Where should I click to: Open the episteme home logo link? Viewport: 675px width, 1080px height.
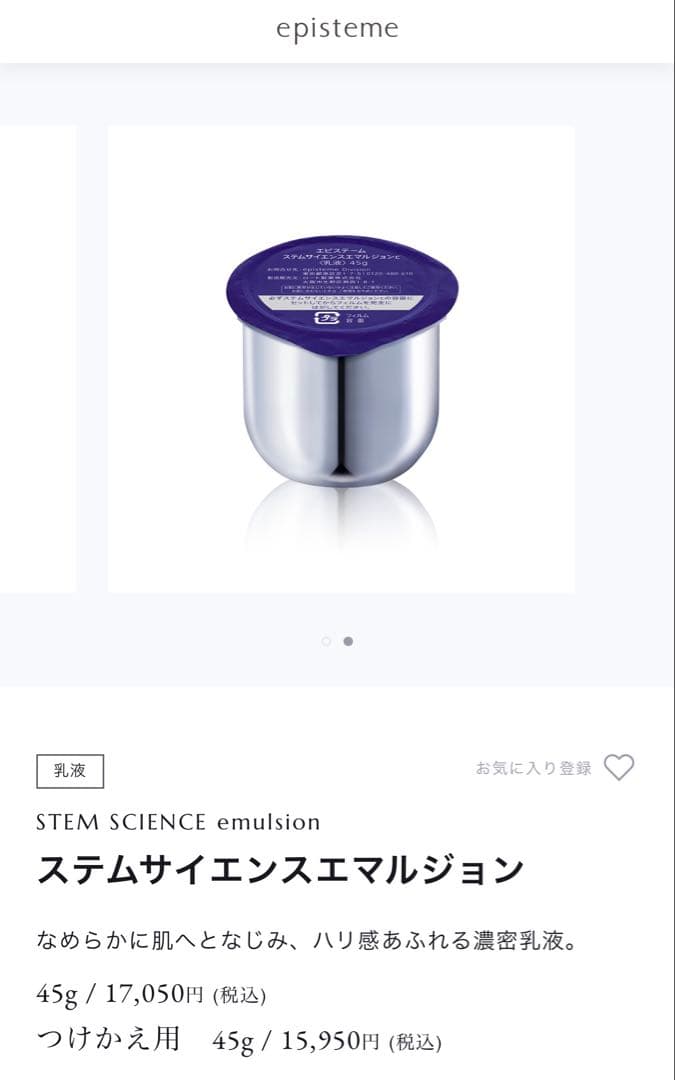pos(337,30)
